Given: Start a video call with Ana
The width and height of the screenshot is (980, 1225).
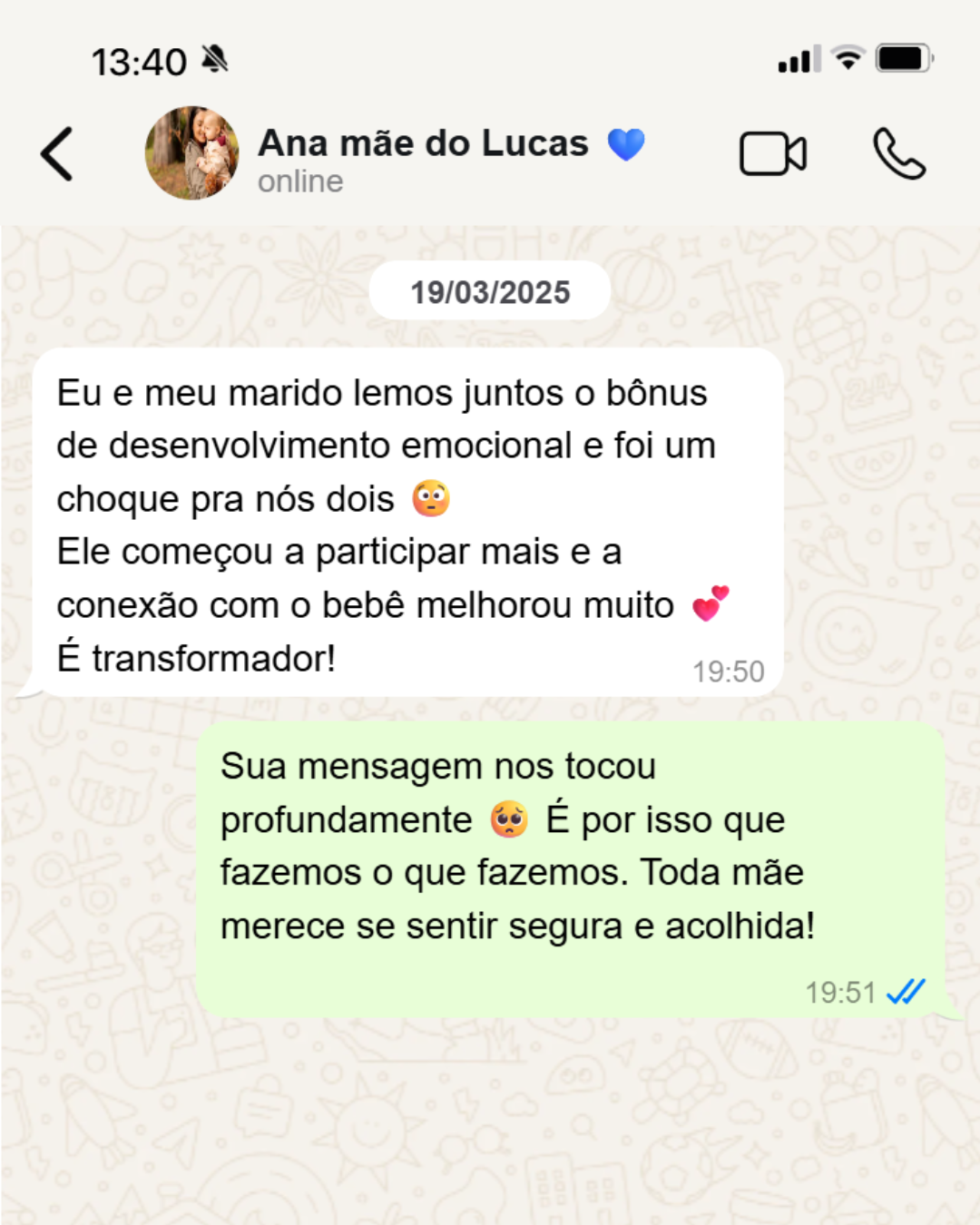Looking at the screenshot, I should pos(772,153).
